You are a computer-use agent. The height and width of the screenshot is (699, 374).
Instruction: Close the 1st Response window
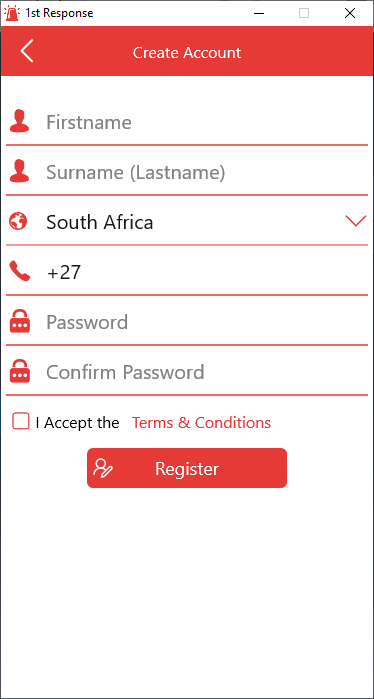350,13
